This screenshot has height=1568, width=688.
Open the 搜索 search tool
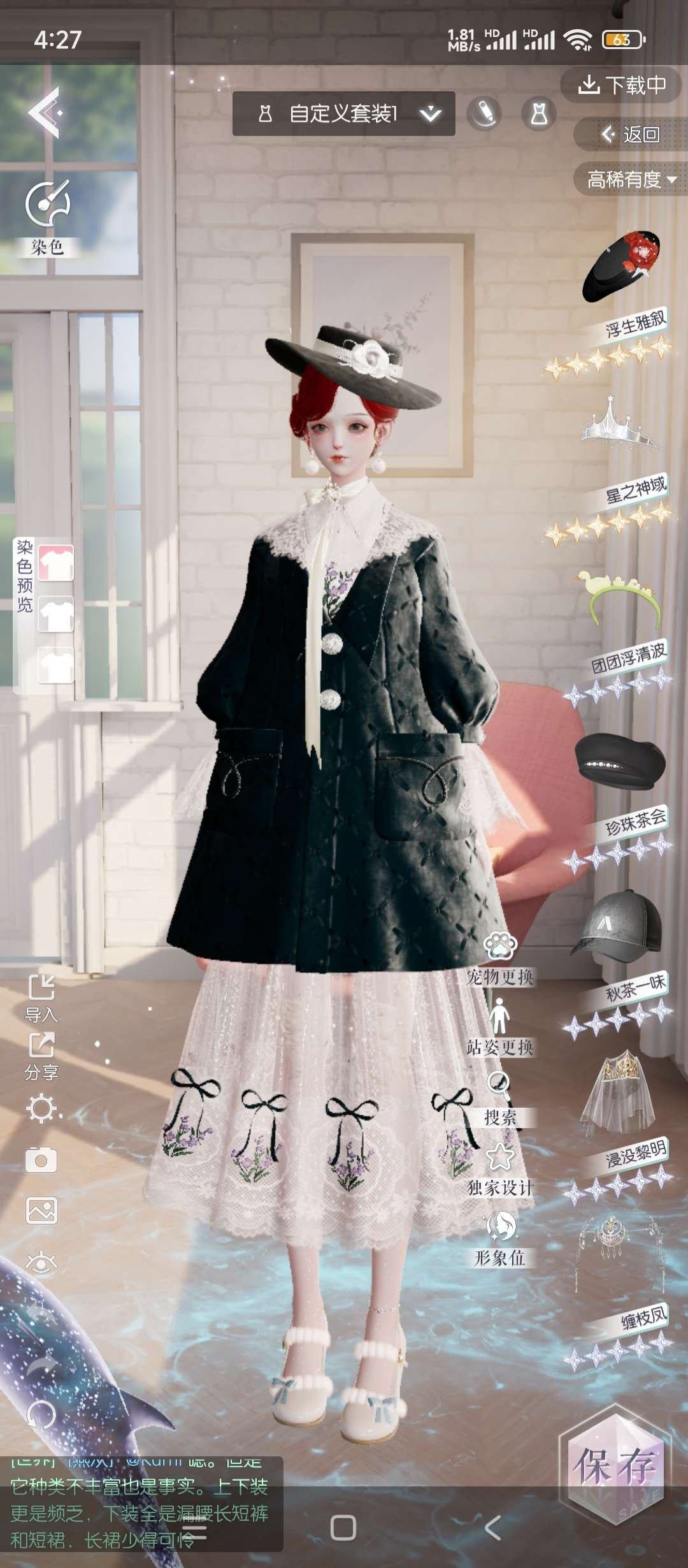(500, 1098)
